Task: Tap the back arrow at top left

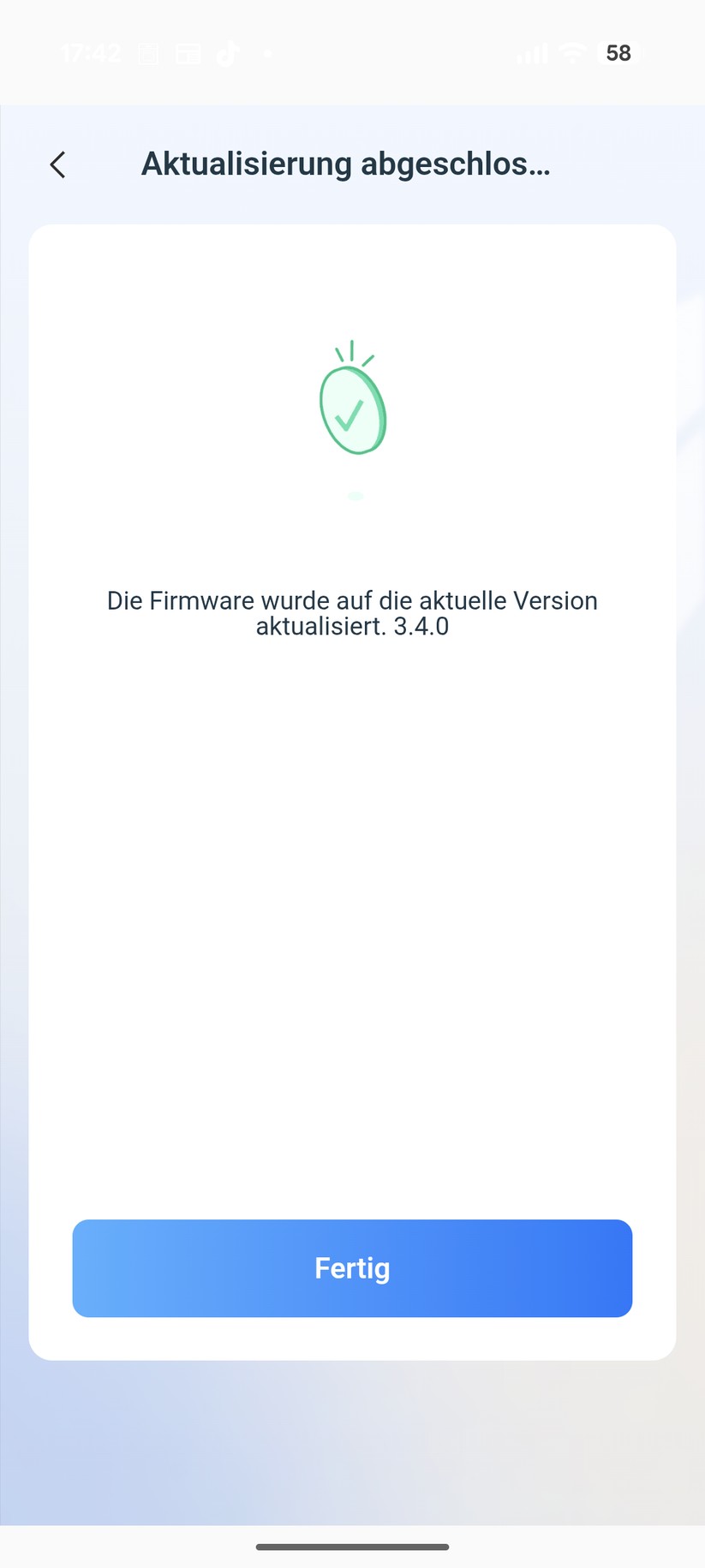Action: (x=57, y=164)
